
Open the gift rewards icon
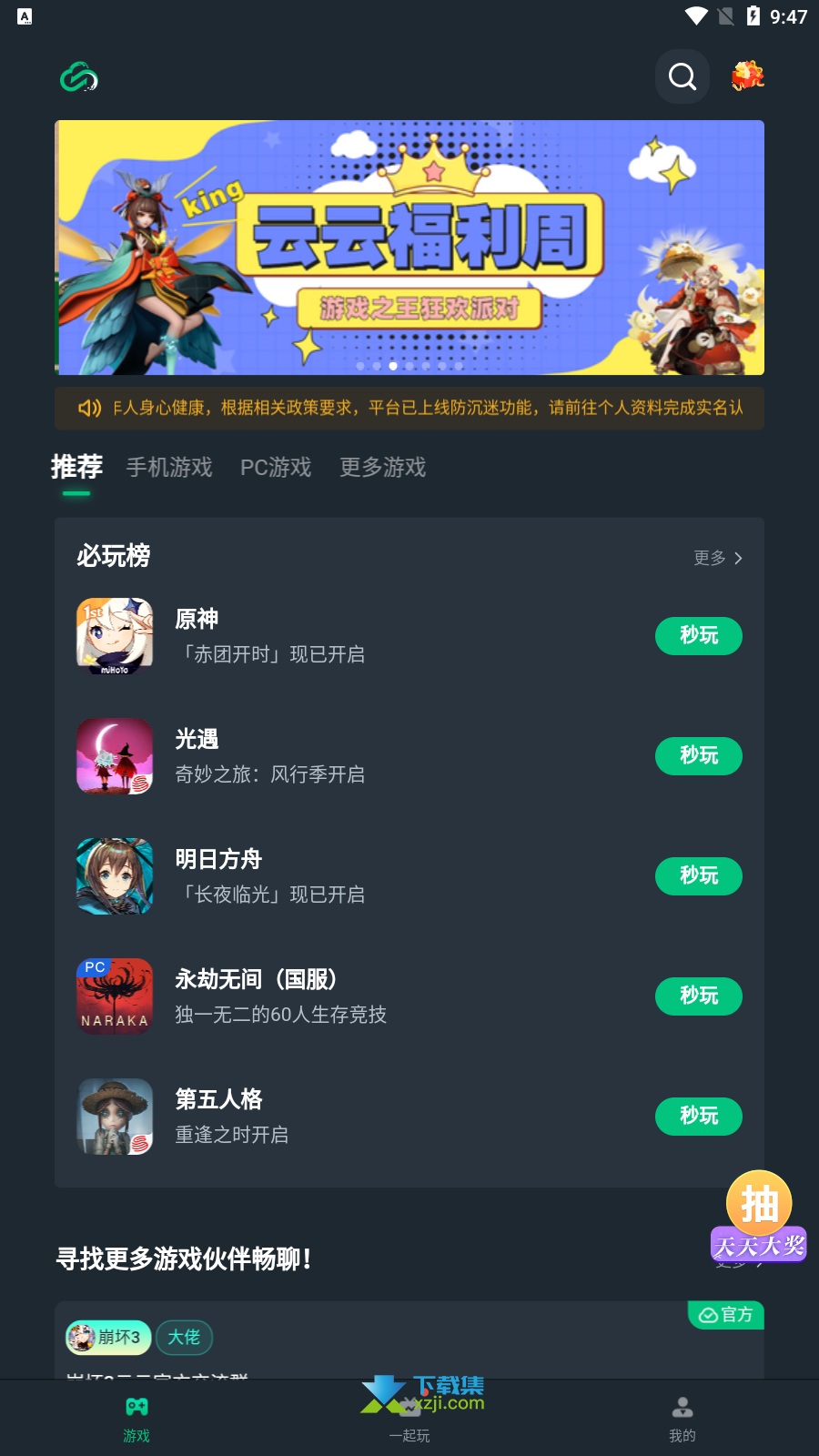(x=748, y=76)
